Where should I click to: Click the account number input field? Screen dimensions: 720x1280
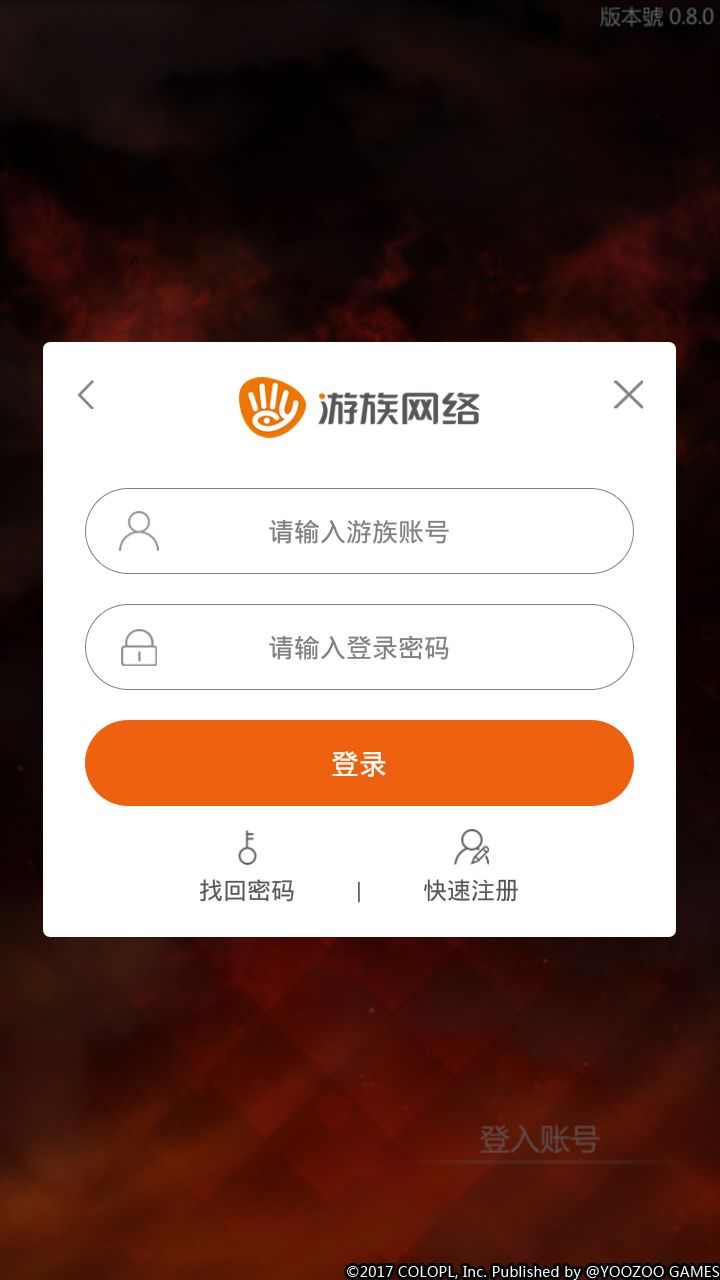coord(360,531)
